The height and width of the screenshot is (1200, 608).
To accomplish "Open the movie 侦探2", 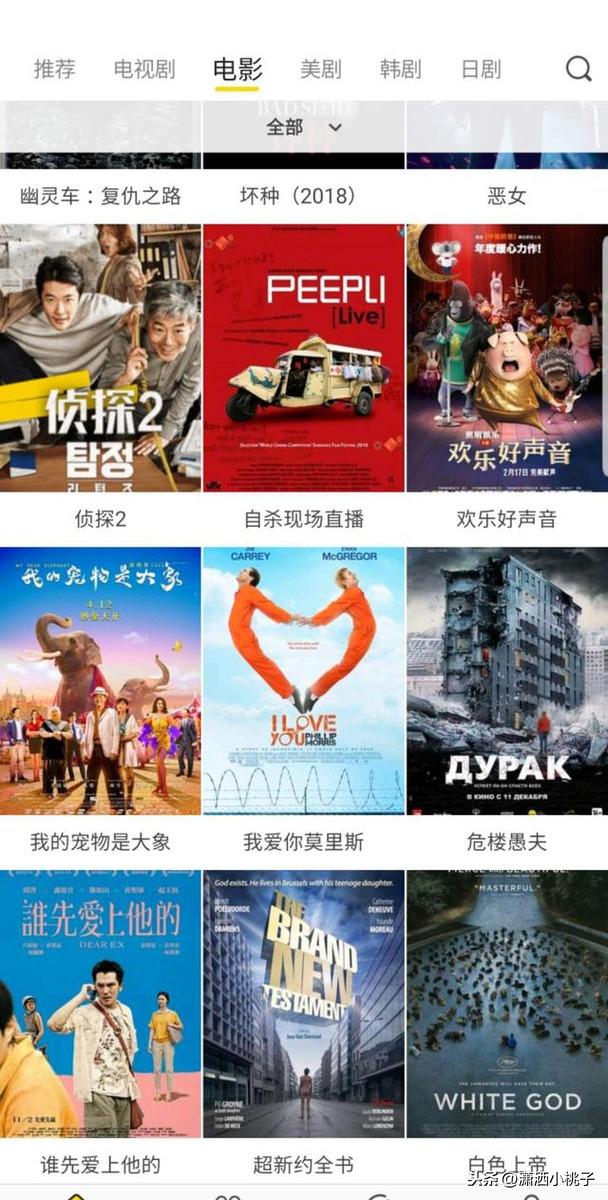I will [100, 358].
